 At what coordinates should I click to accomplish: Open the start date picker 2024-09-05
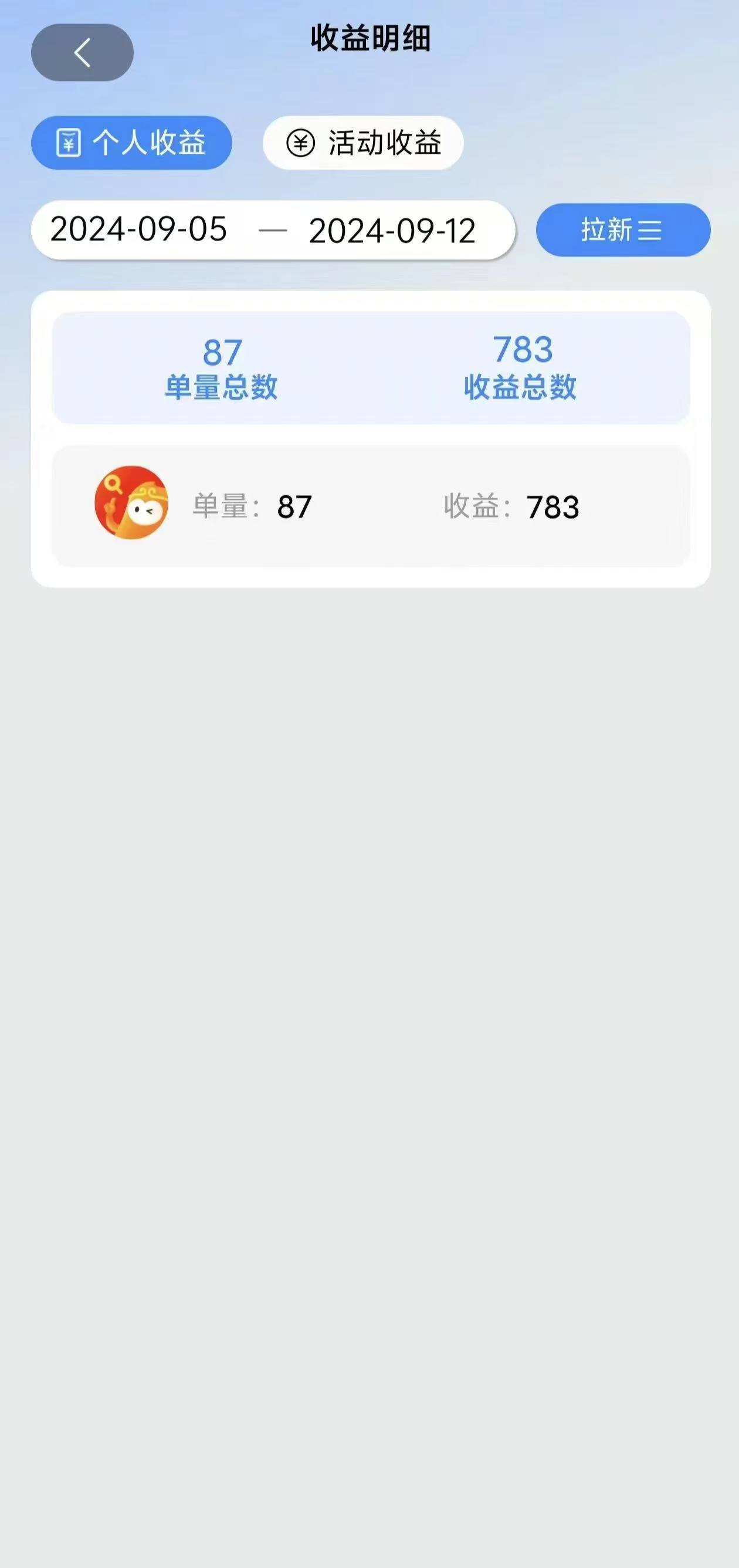coord(138,231)
